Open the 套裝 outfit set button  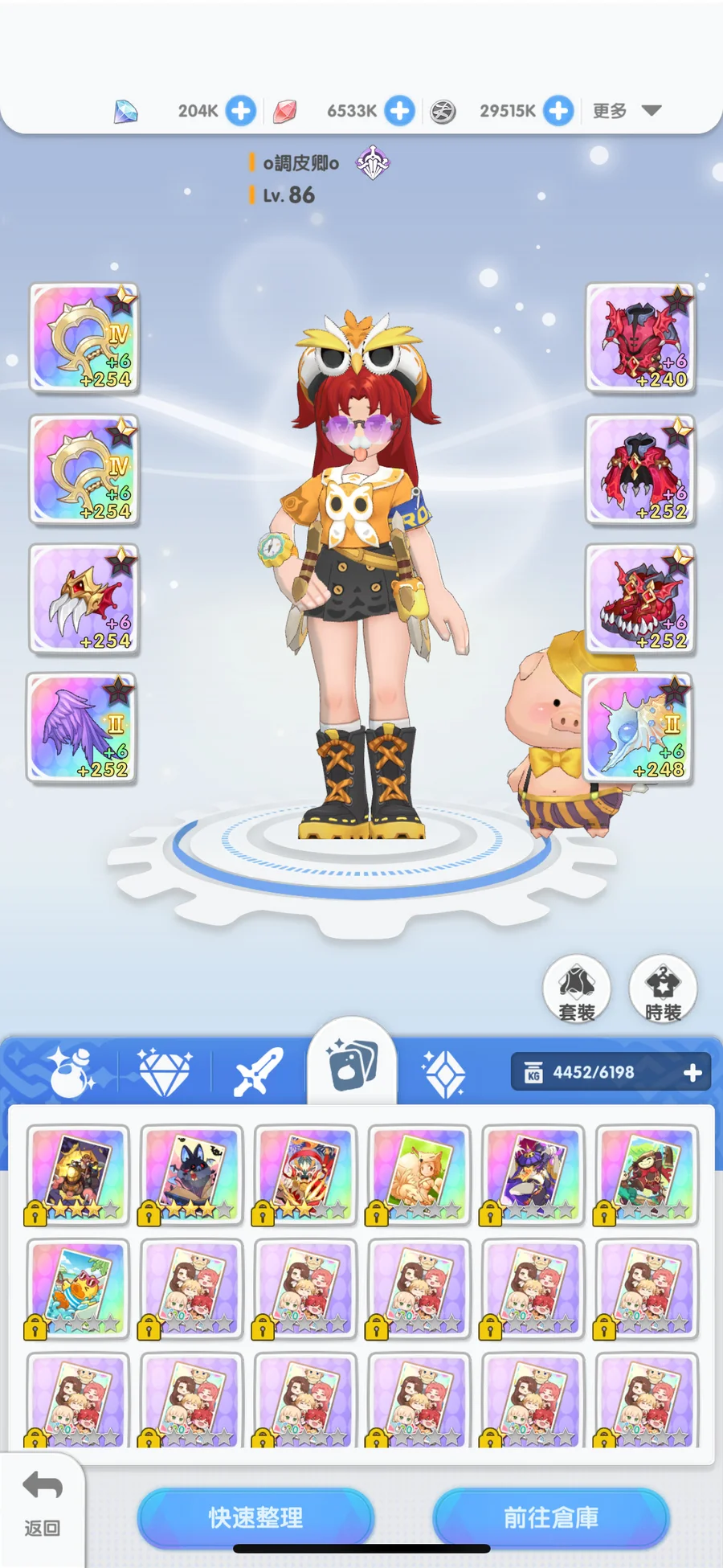[x=577, y=989]
